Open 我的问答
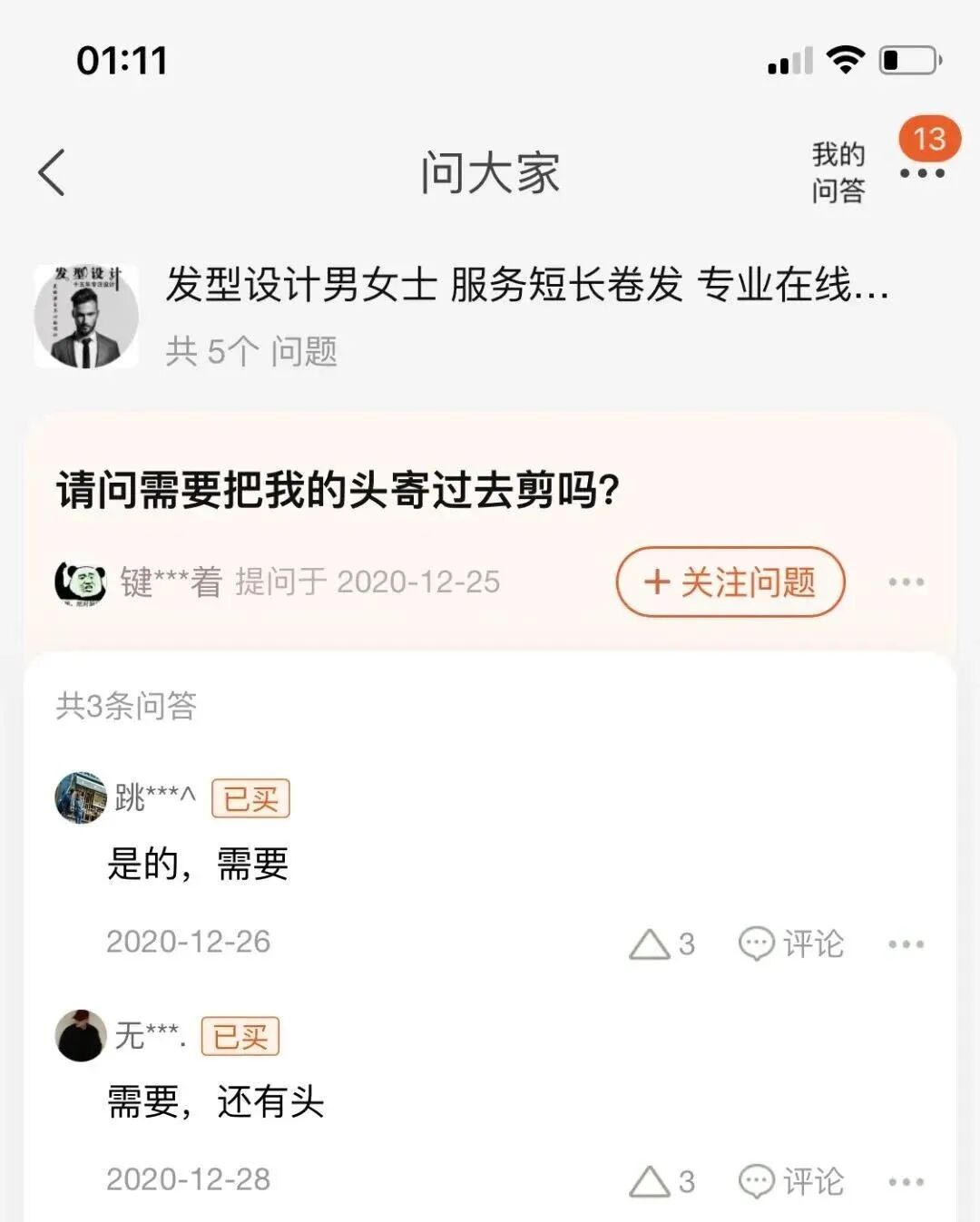 pyautogui.click(x=838, y=172)
